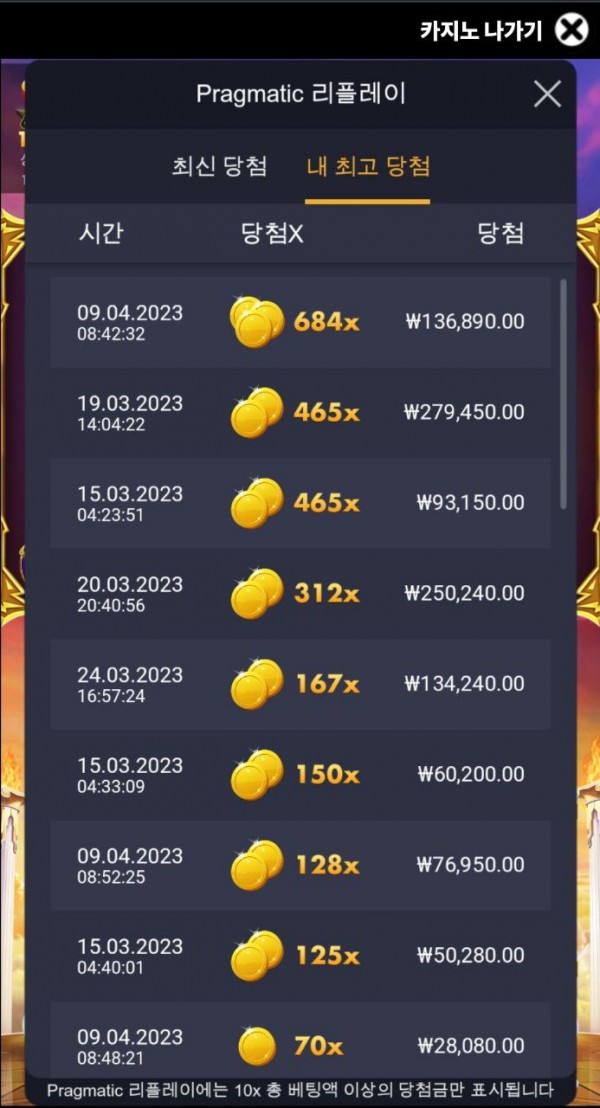Close the Pragmatic 리플레이 dialog

coord(547,94)
